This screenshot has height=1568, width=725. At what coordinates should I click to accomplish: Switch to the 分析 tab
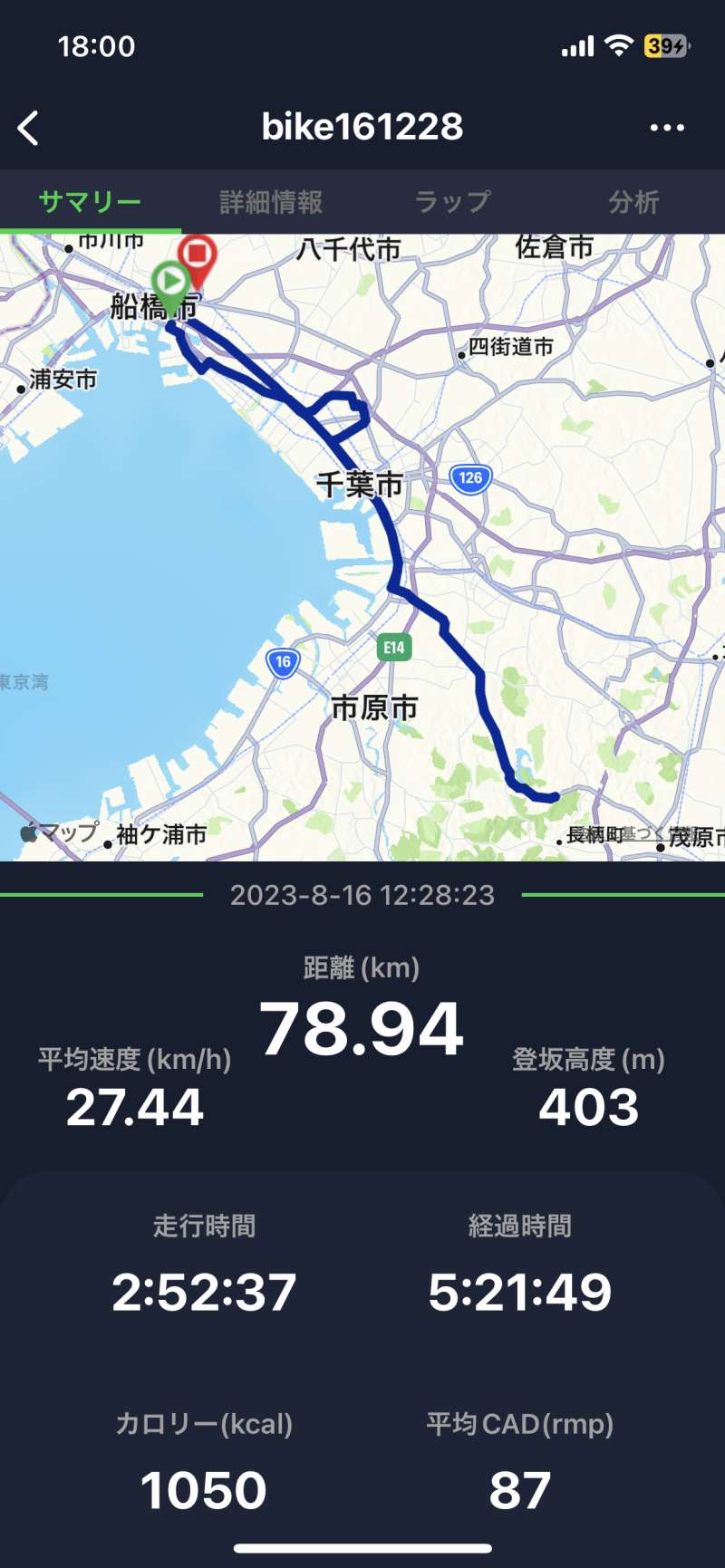(633, 202)
